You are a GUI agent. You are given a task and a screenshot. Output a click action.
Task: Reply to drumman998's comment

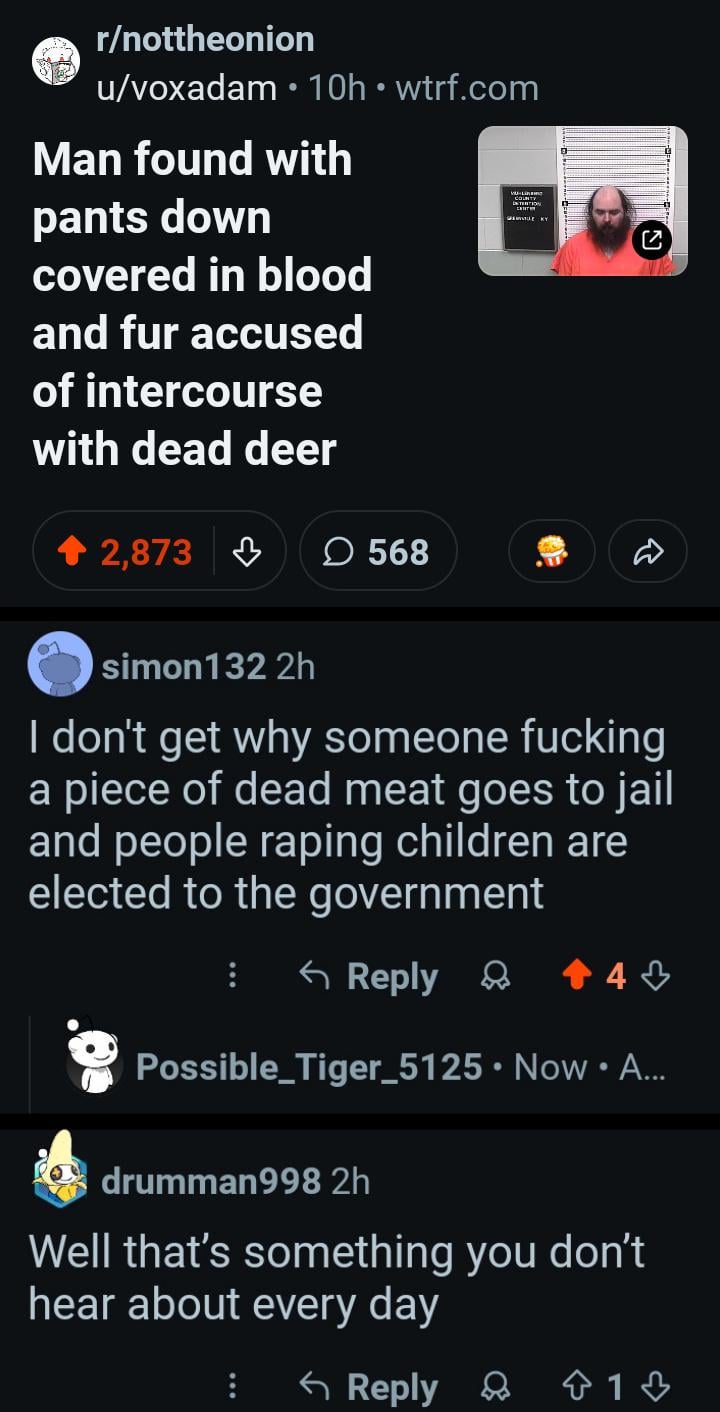coord(370,1387)
